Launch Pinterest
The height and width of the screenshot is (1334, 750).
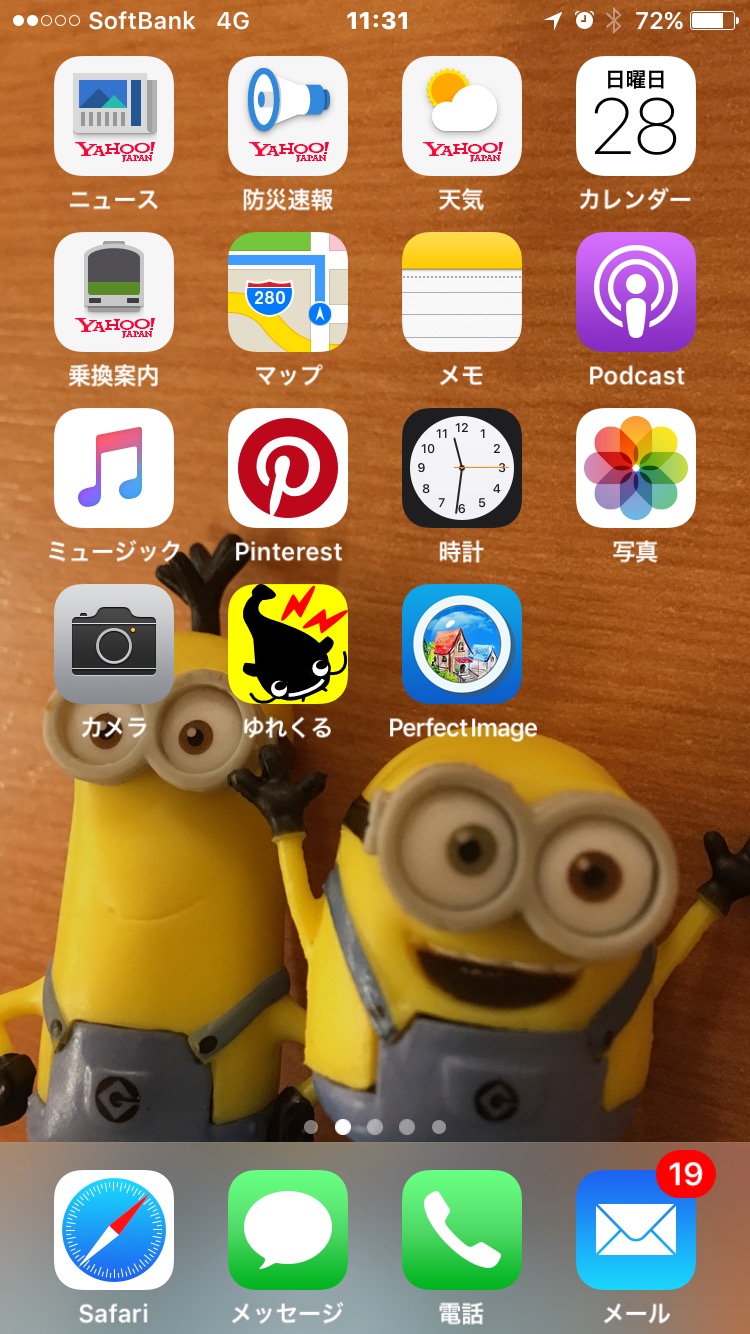[288, 468]
